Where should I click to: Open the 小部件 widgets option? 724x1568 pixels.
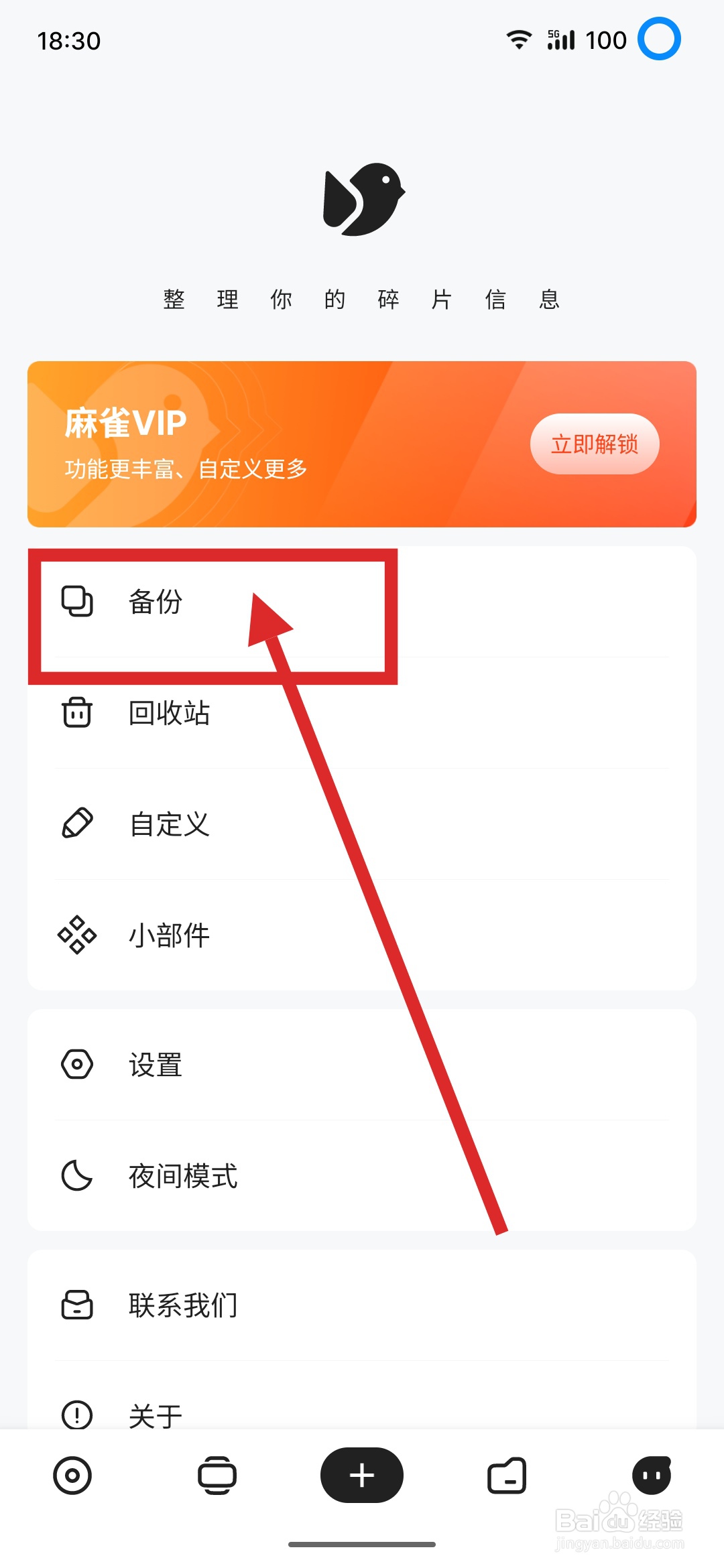(170, 935)
